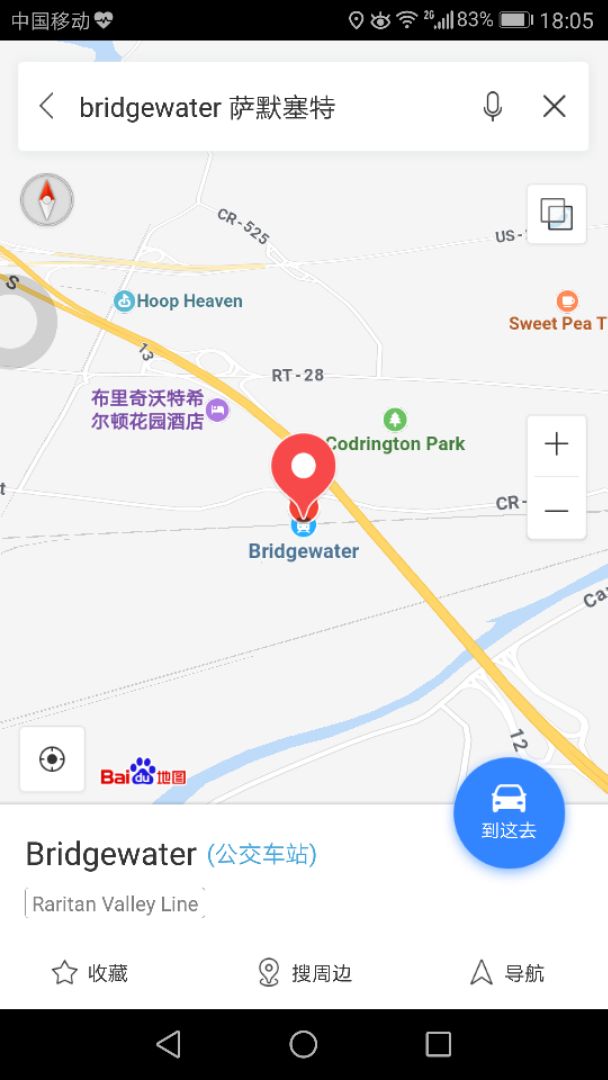Save Bridgewater with 收藏
Screen dimensions: 608x1080
(90, 973)
